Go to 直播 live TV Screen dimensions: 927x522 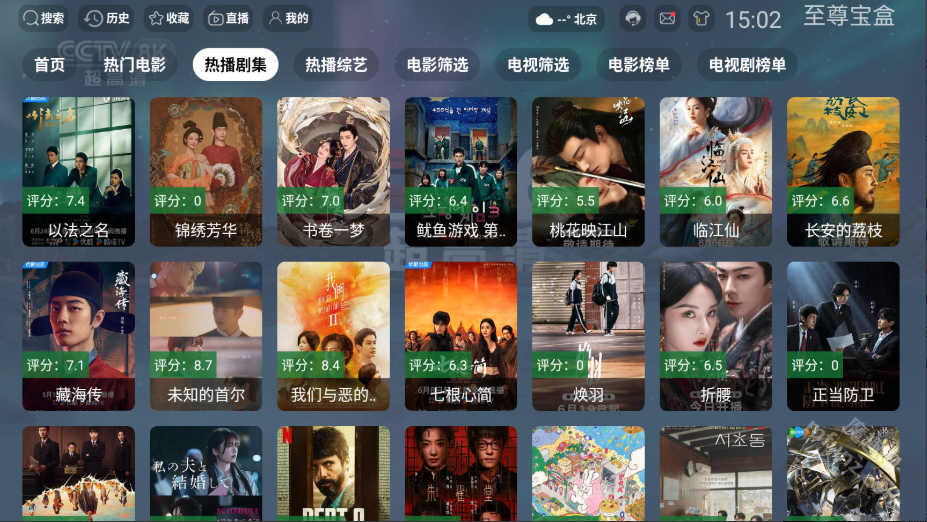click(x=227, y=18)
